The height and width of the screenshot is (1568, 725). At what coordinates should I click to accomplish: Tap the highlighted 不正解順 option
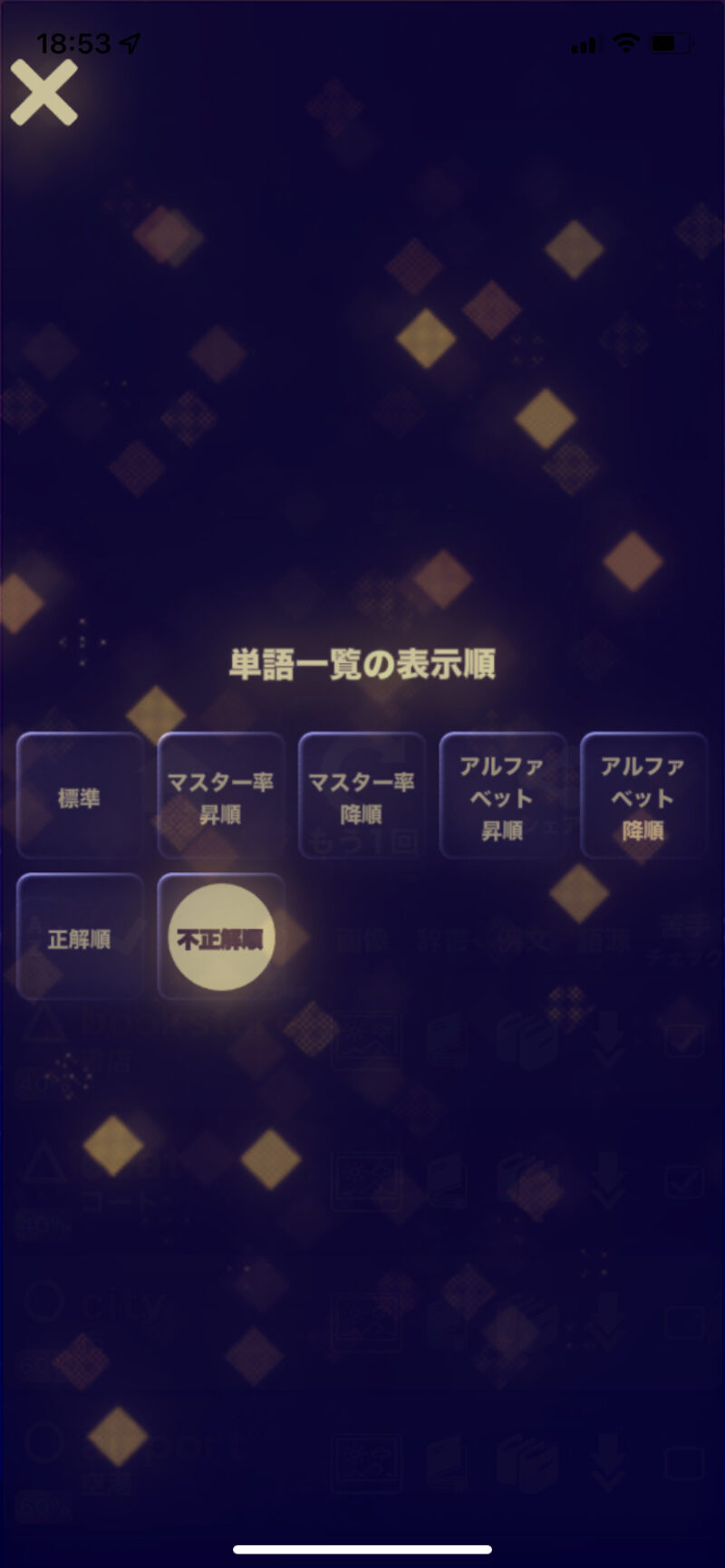tap(220, 938)
